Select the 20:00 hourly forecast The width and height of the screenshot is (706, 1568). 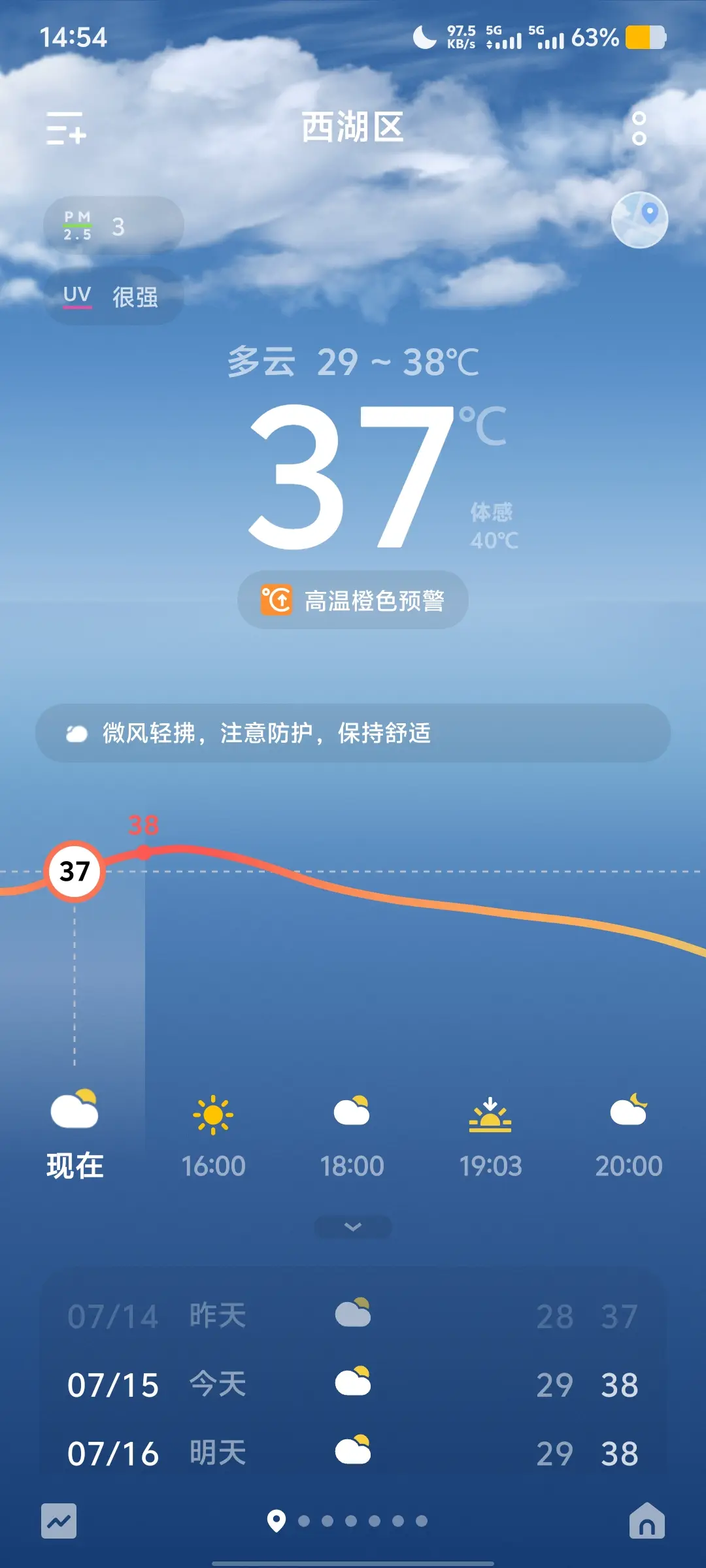pos(629,1137)
